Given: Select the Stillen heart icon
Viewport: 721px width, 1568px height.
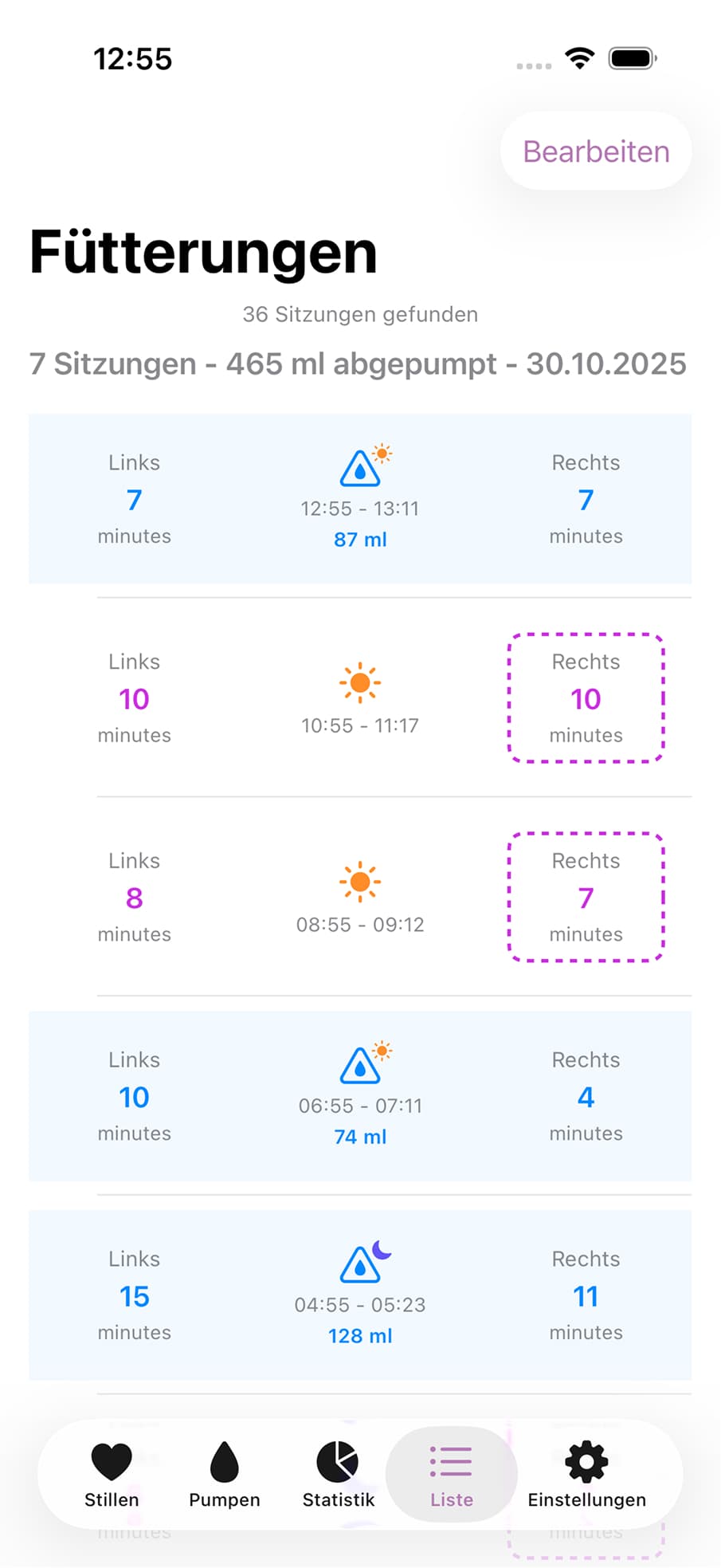Looking at the screenshot, I should point(111,1464).
